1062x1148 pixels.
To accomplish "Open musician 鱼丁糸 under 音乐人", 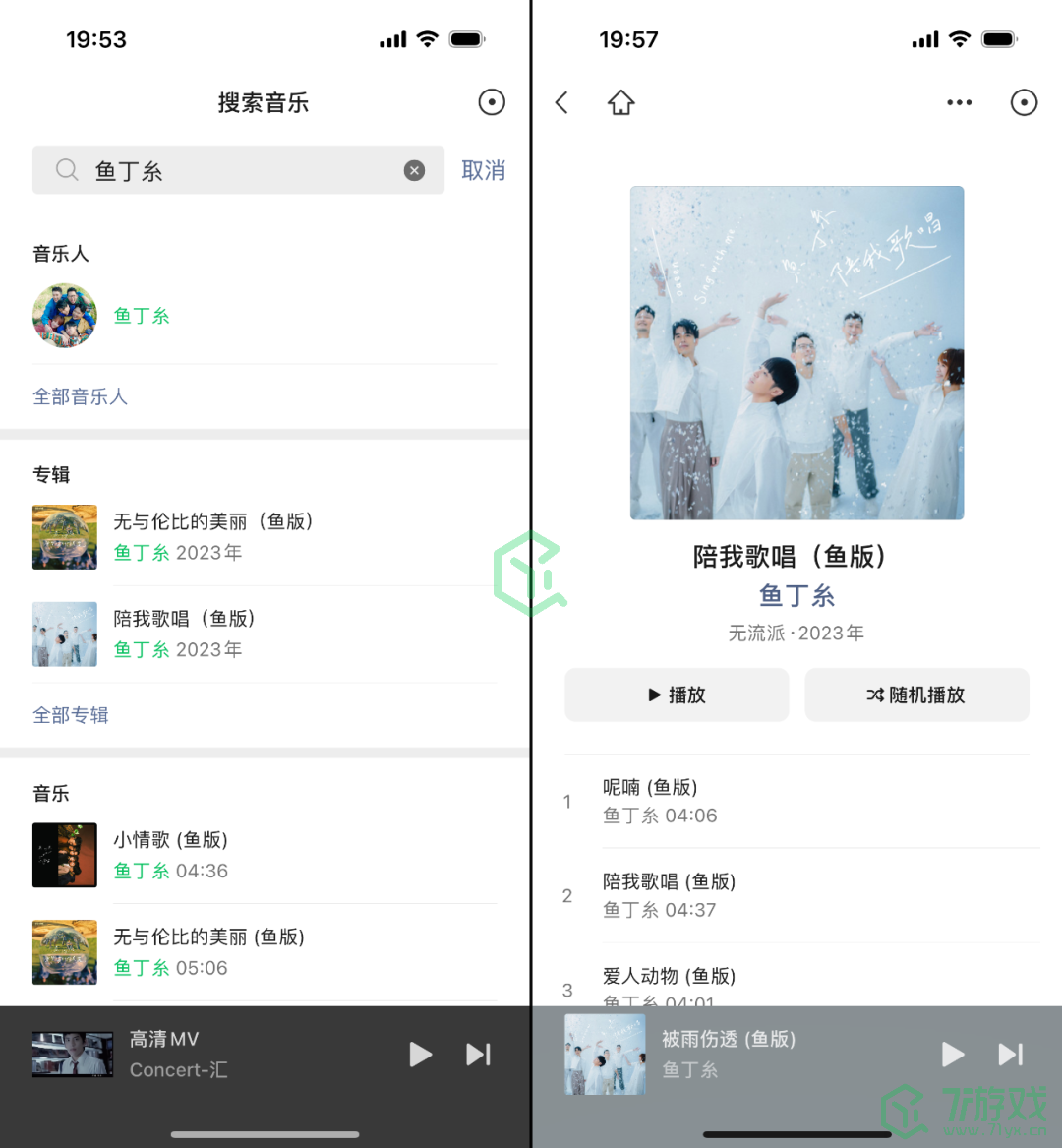I will 141,316.
